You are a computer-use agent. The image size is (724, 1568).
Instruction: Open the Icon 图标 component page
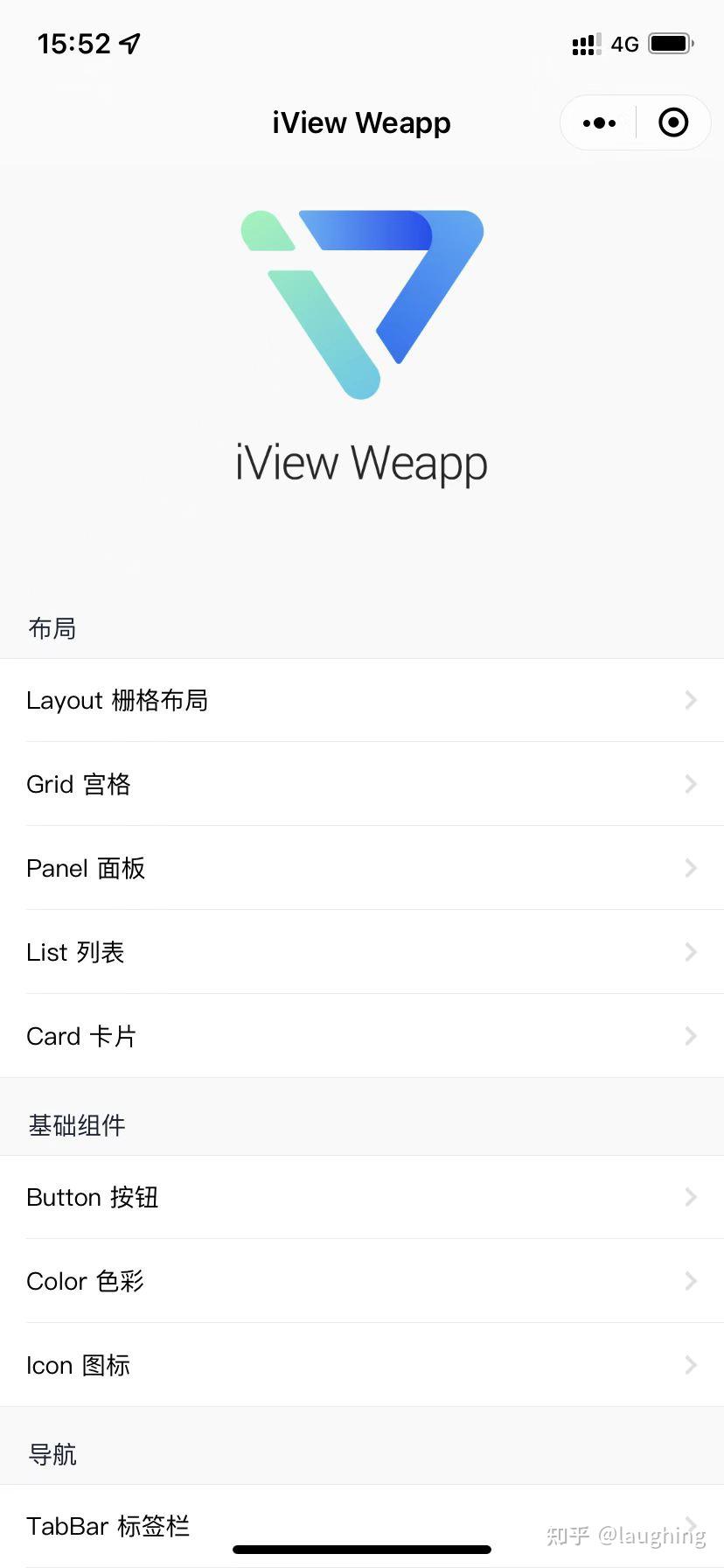point(362,1365)
